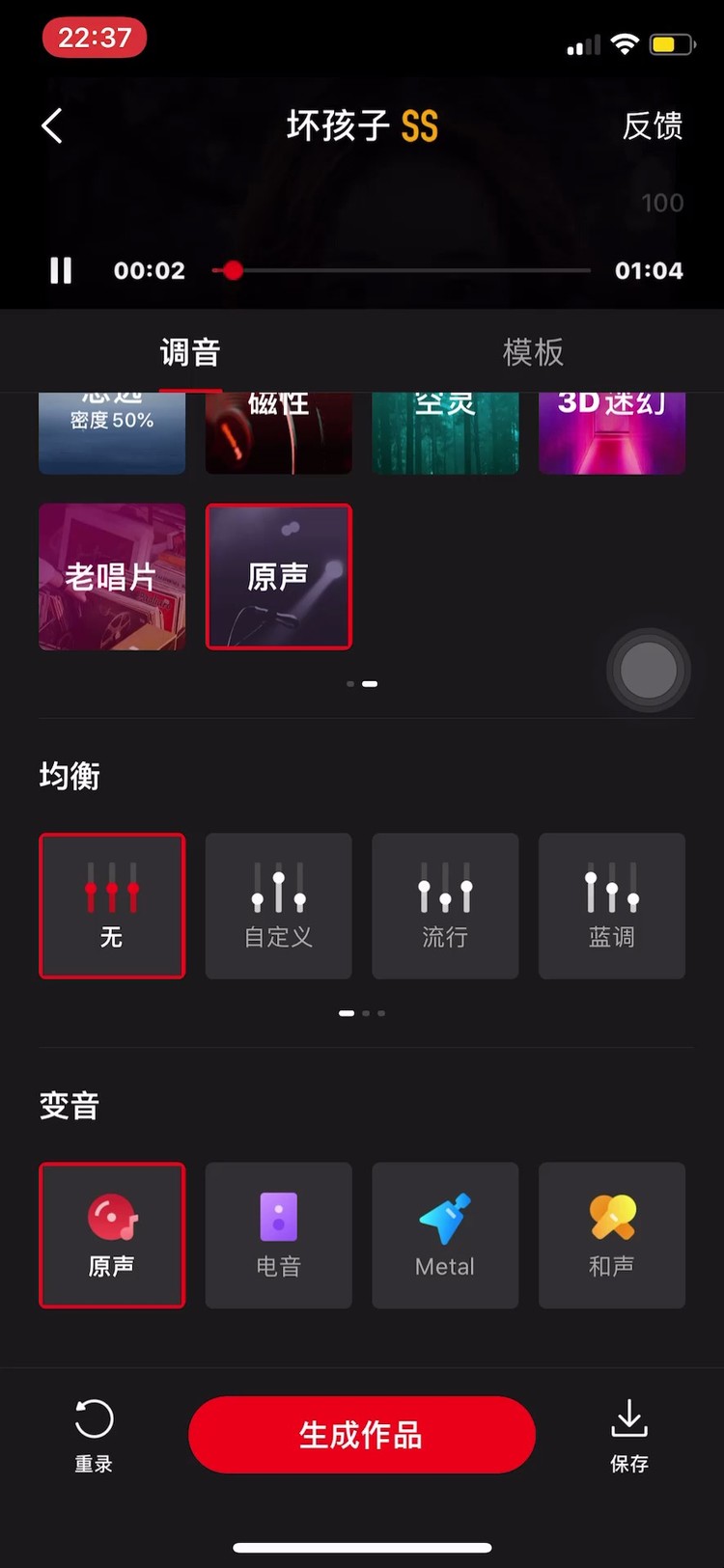Choose the 老唱片 reverb effect
This screenshot has width=724, height=1568.
pyautogui.click(x=112, y=577)
